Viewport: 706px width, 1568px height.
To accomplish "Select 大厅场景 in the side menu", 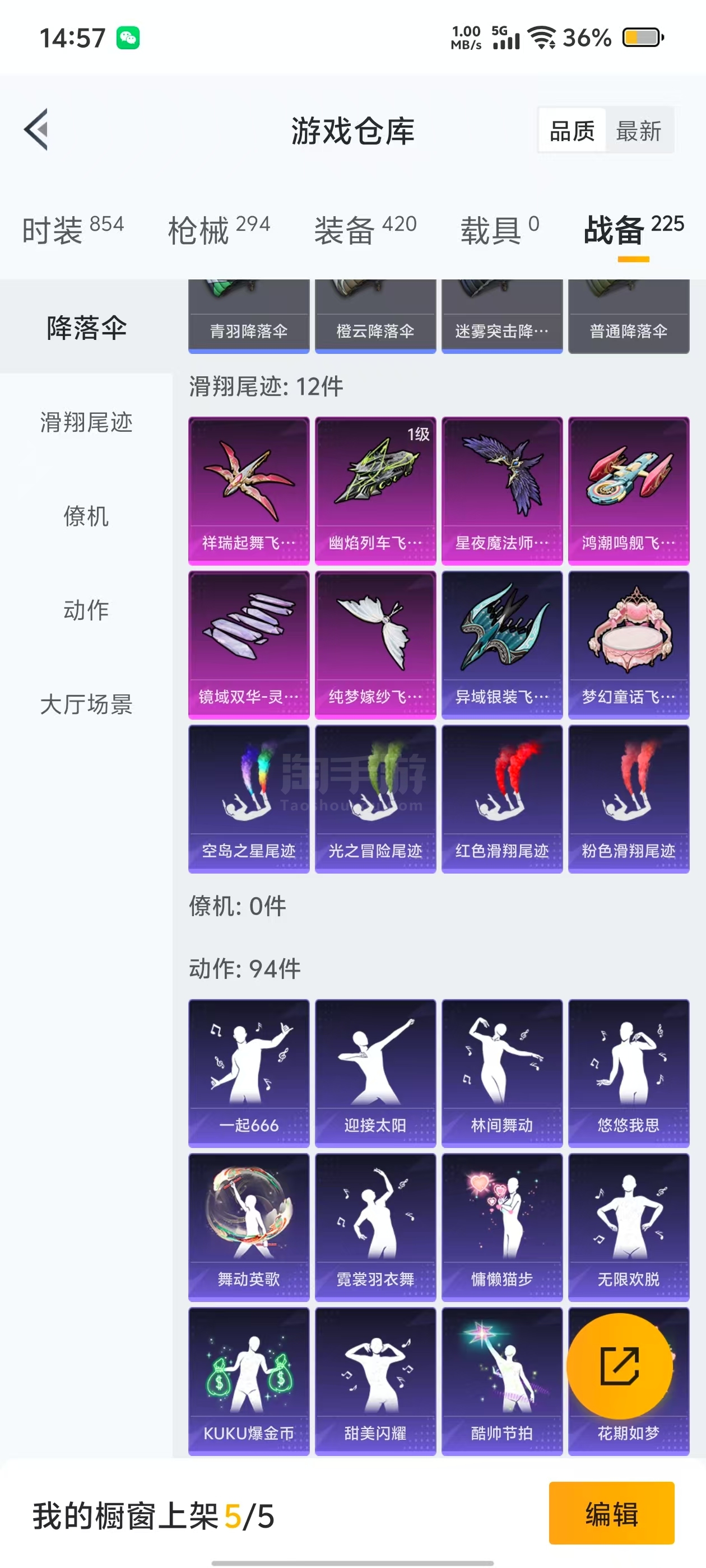I will click(x=86, y=704).
